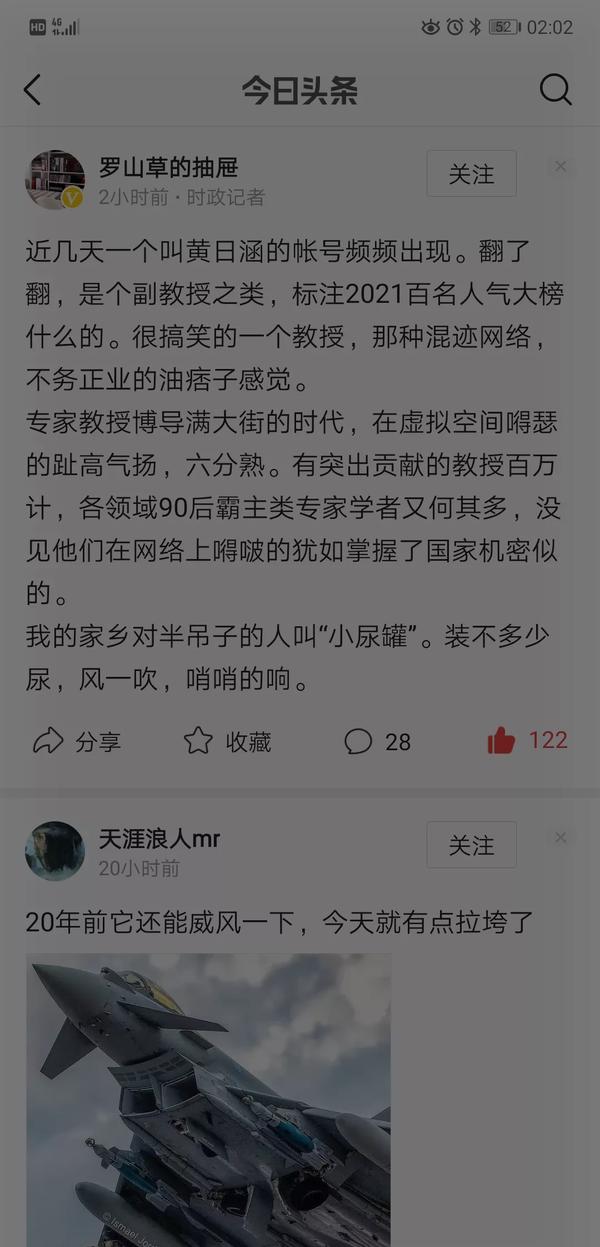600x1247 pixels.
Task: Share 罗山草的抽屉's post
Action: click(76, 741)
